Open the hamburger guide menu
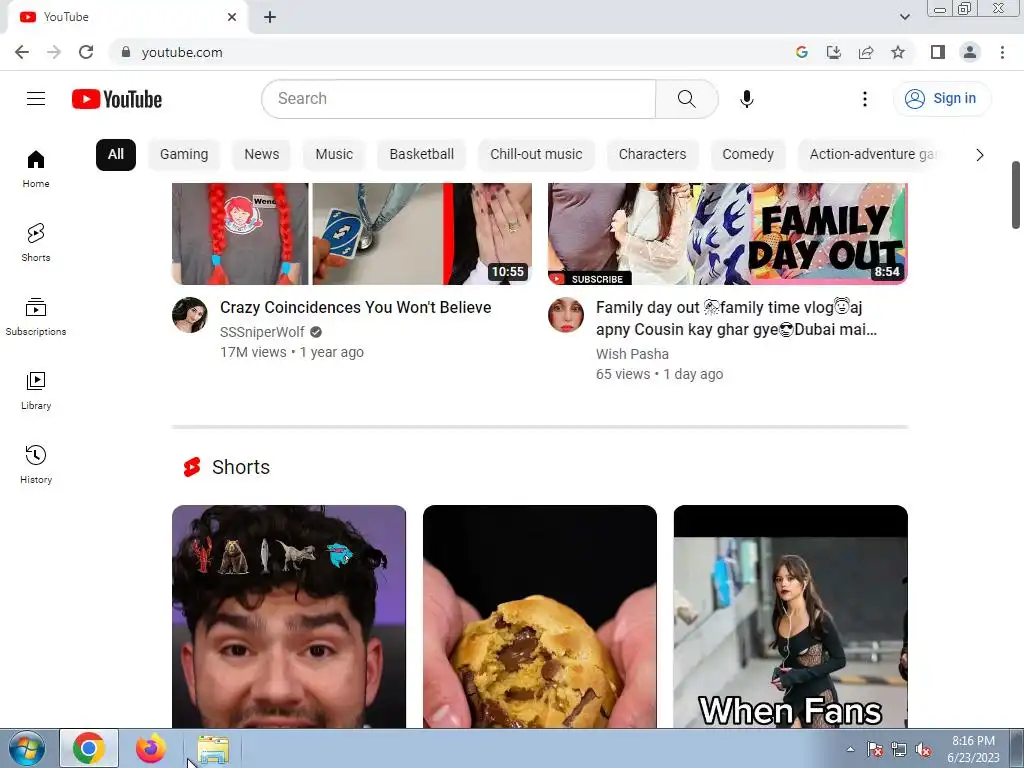This screenshot has height=768, width=1024. [x=36, y=98]
